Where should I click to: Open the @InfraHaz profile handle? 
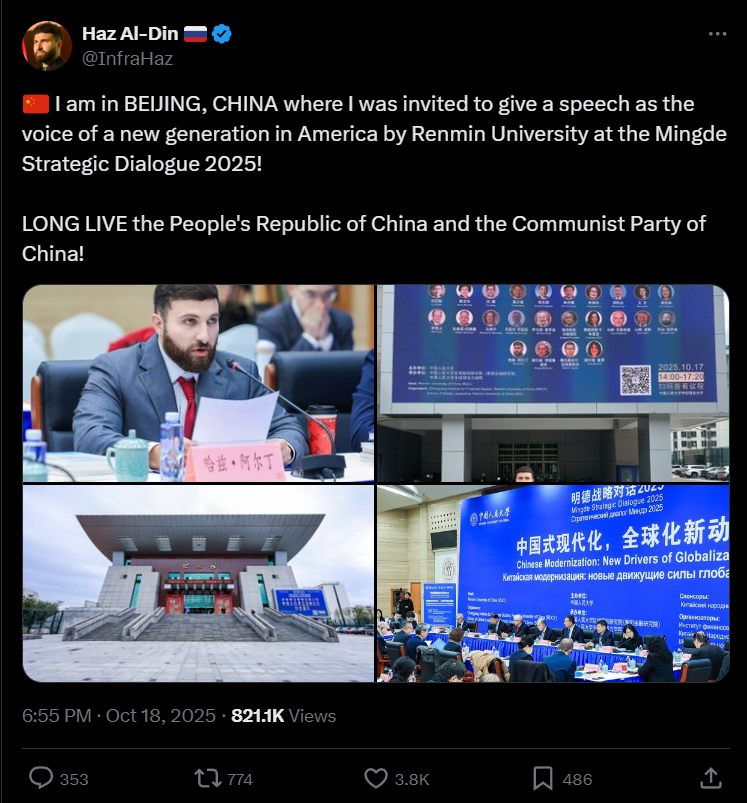click(127, 59)
